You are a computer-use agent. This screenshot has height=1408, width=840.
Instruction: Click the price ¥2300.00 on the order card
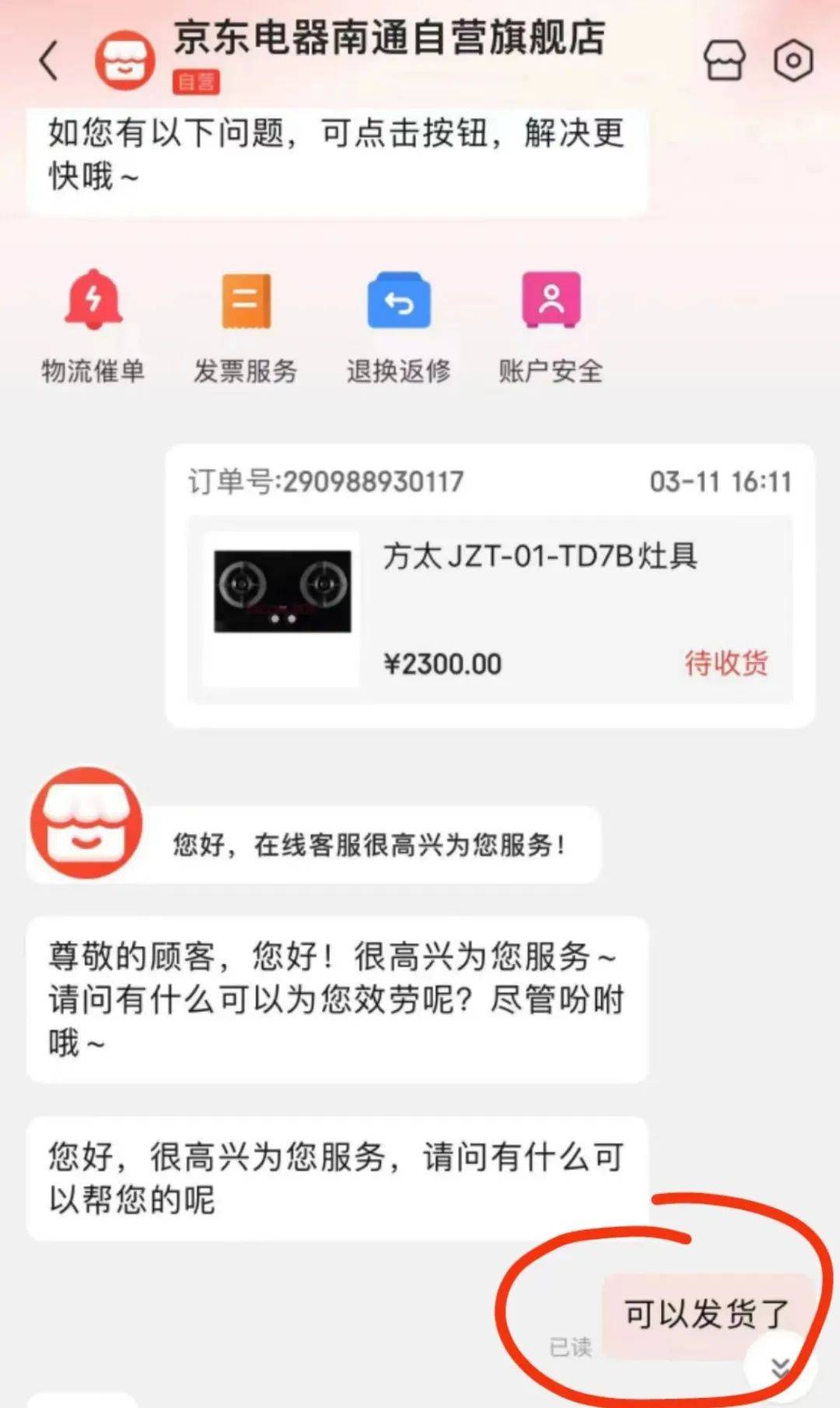coord(443,664)
